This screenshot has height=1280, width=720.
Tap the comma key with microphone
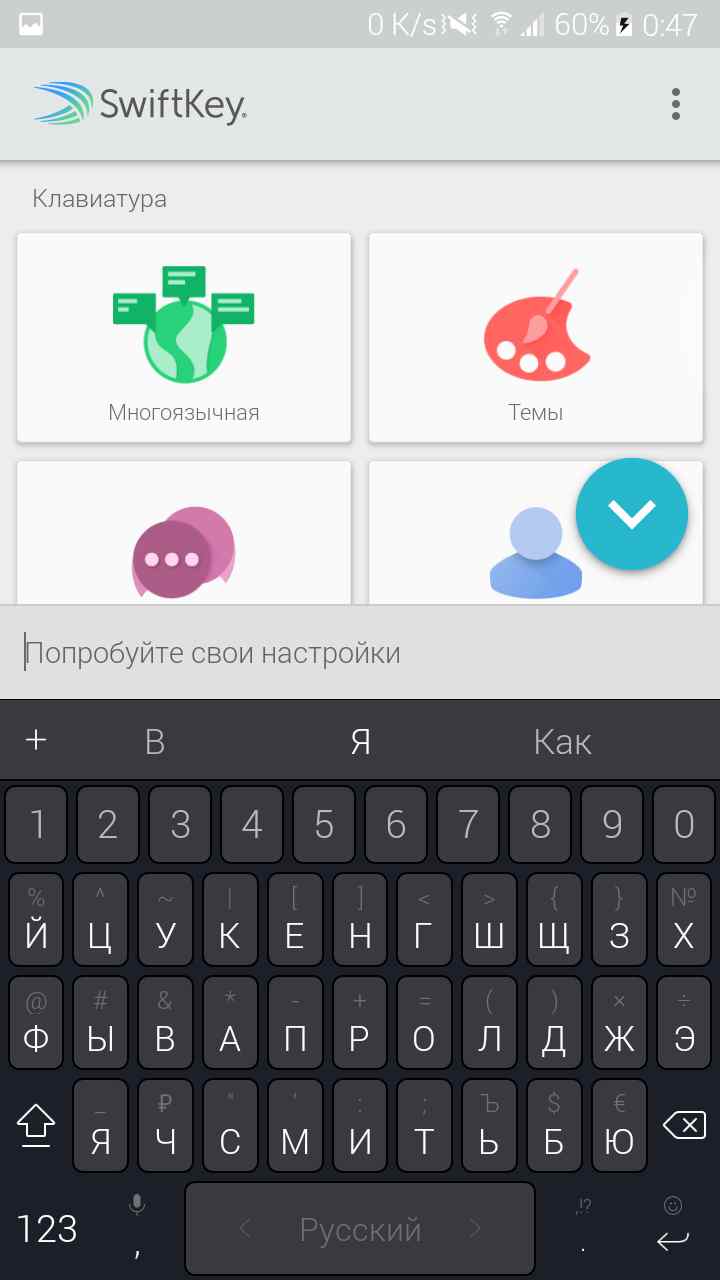pos(138,1229)
